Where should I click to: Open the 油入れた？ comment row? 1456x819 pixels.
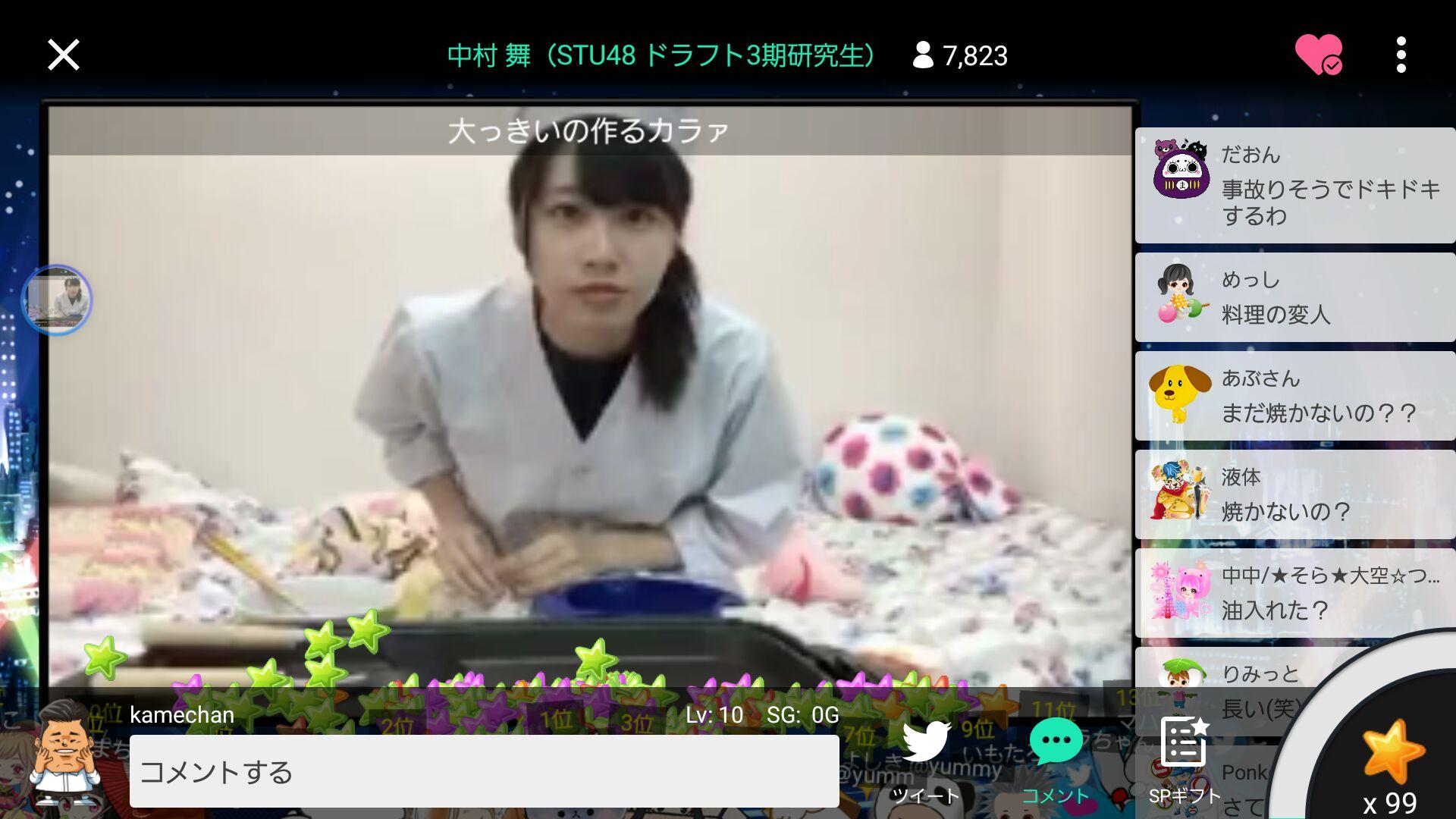coord(1294,593)
